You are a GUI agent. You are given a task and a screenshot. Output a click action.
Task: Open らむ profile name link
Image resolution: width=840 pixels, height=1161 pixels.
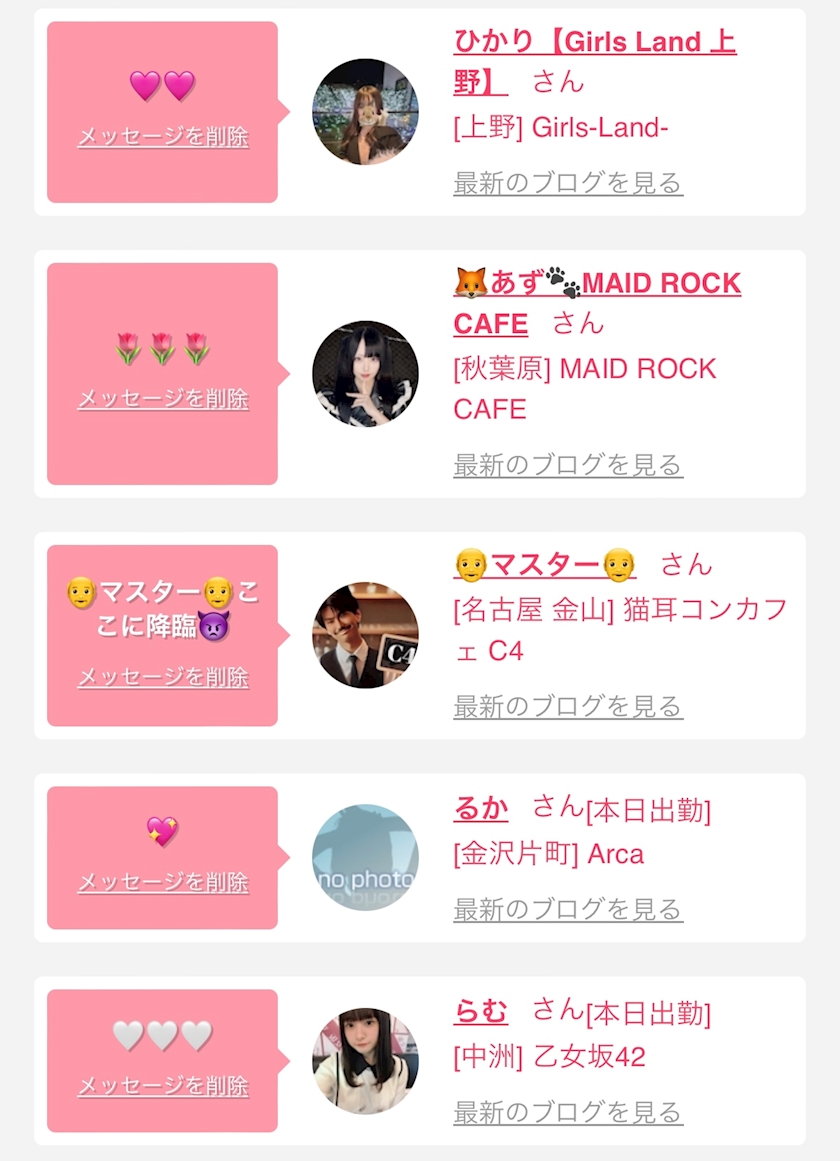tap(481, 1011)
